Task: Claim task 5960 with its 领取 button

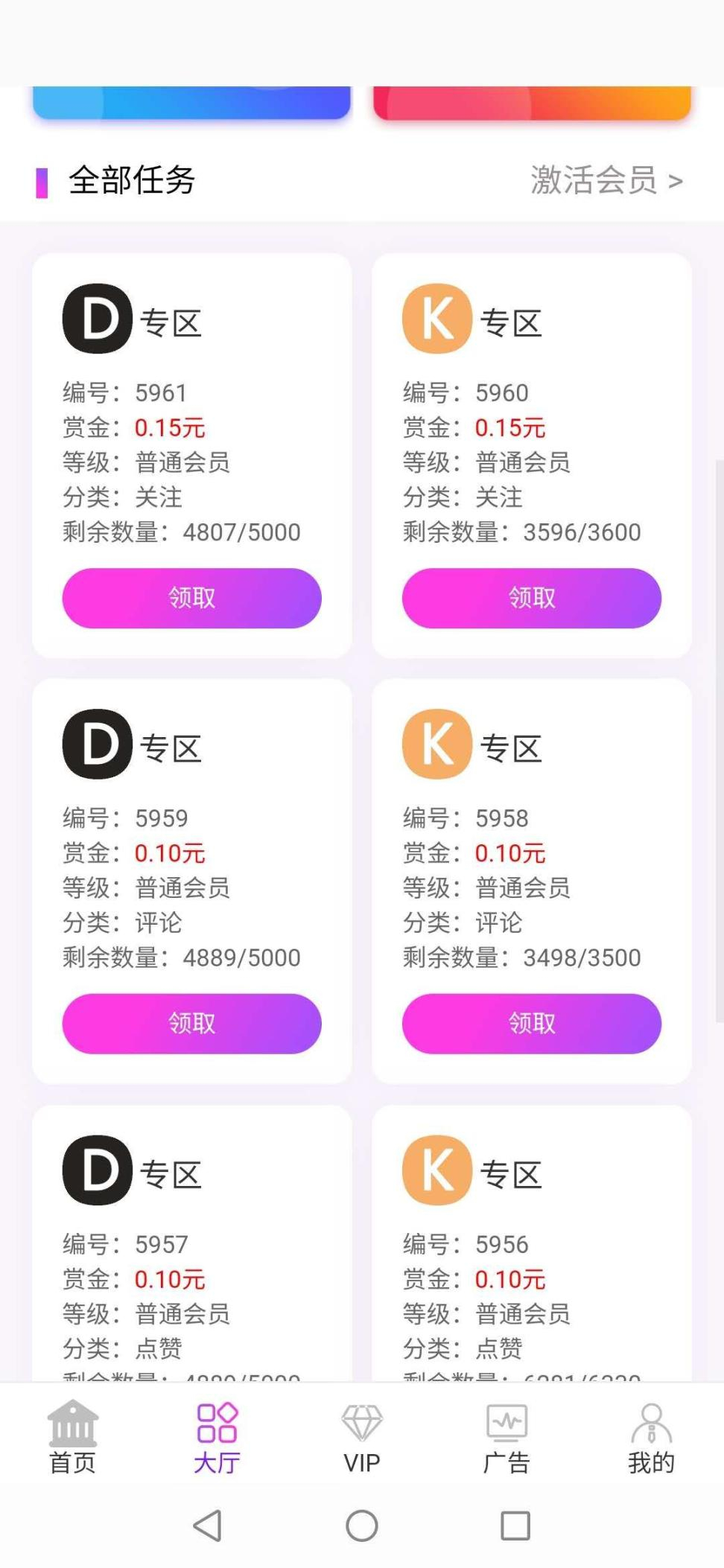Action: pos(531,598)
